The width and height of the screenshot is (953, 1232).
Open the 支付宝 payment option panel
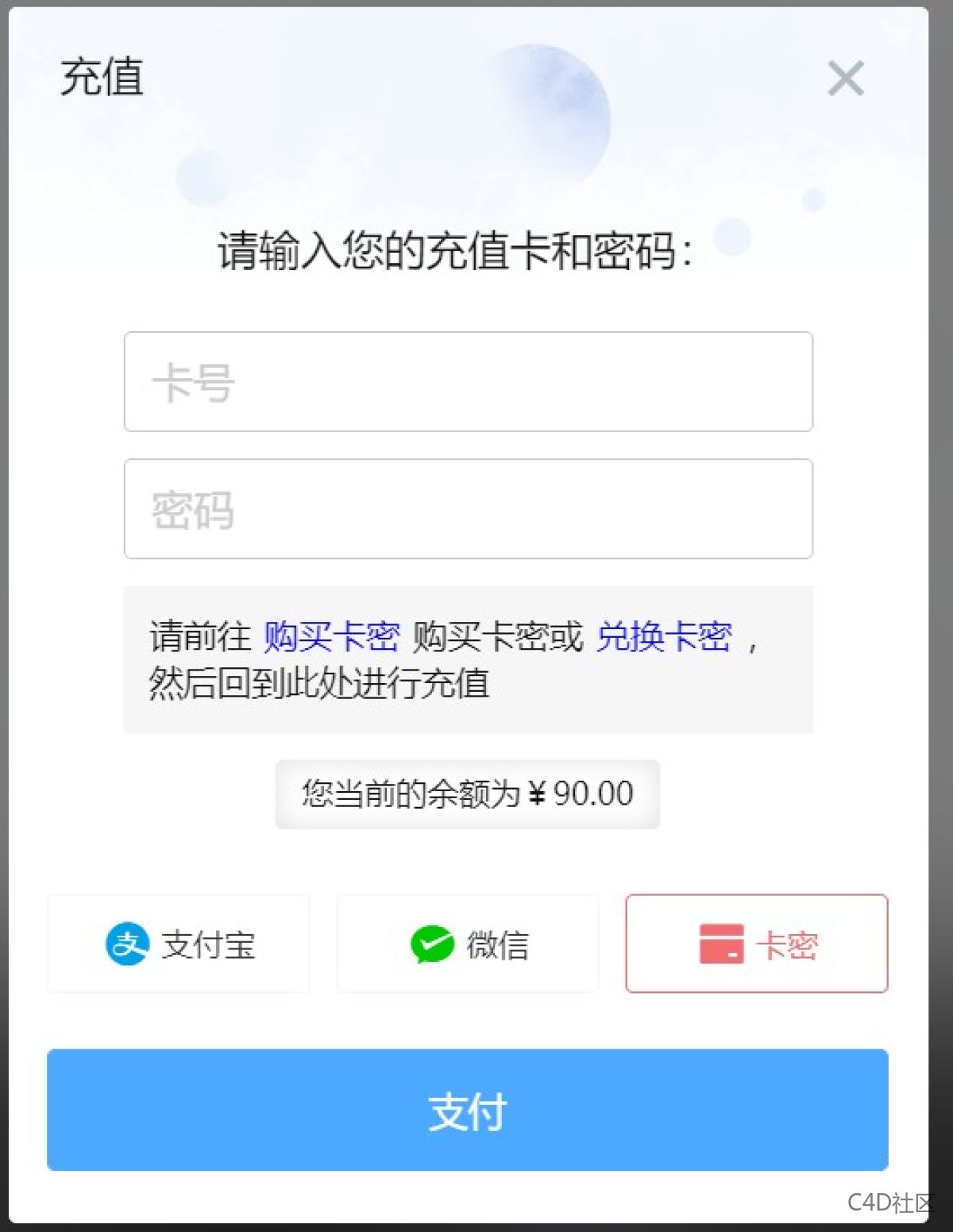pyautogui.click(x=178, y=943)
